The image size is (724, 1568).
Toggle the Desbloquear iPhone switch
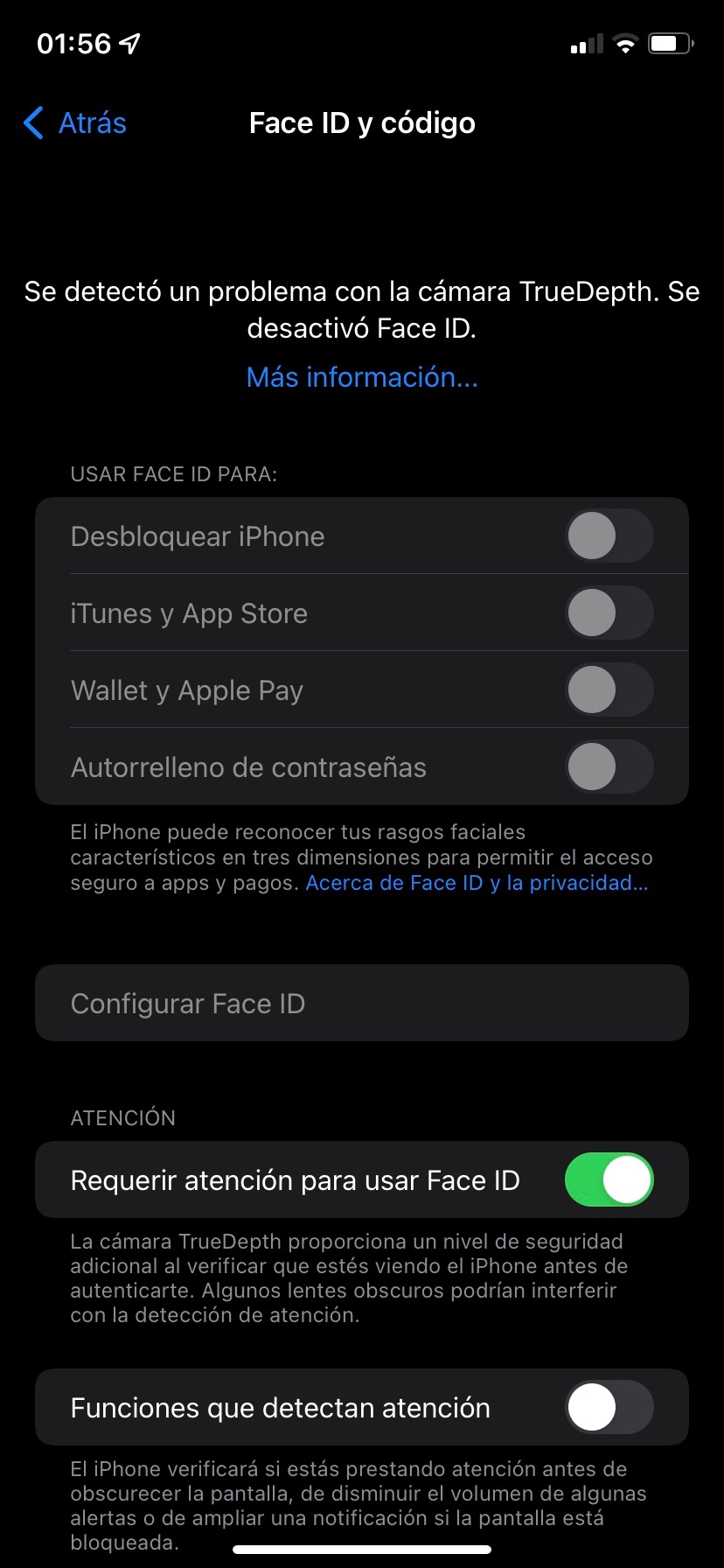[x=609, y=536]
